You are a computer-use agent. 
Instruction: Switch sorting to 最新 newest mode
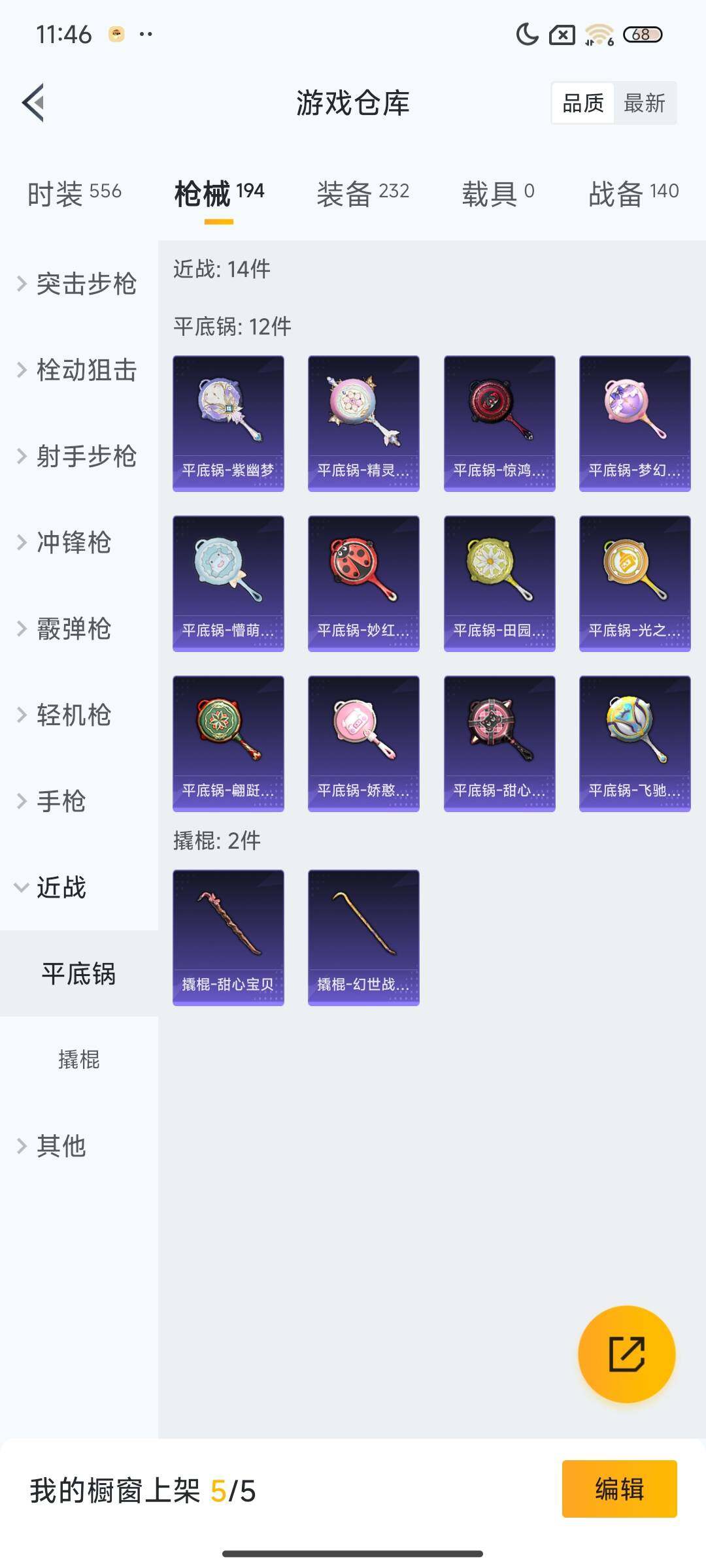click(644, 103)
